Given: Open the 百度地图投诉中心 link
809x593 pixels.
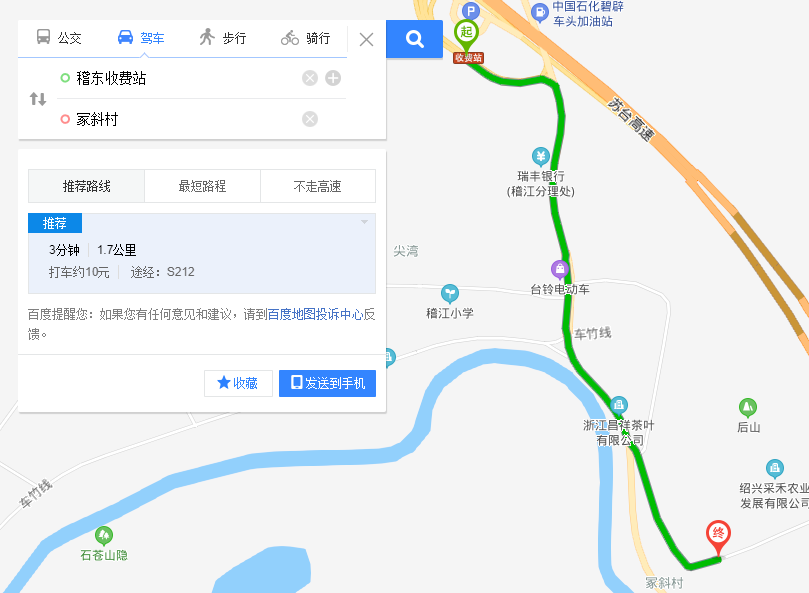Looking at the screenshot, I should coord(315,314).
